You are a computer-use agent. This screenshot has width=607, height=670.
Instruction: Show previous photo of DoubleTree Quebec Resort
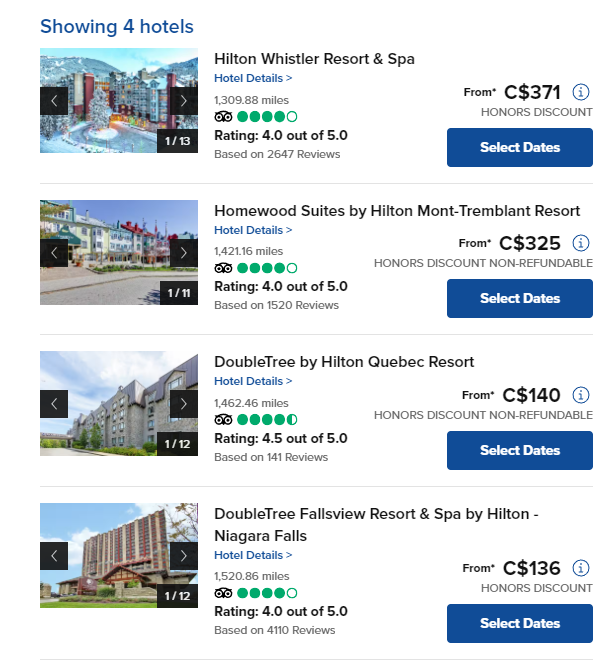click(x=54, y=403)
